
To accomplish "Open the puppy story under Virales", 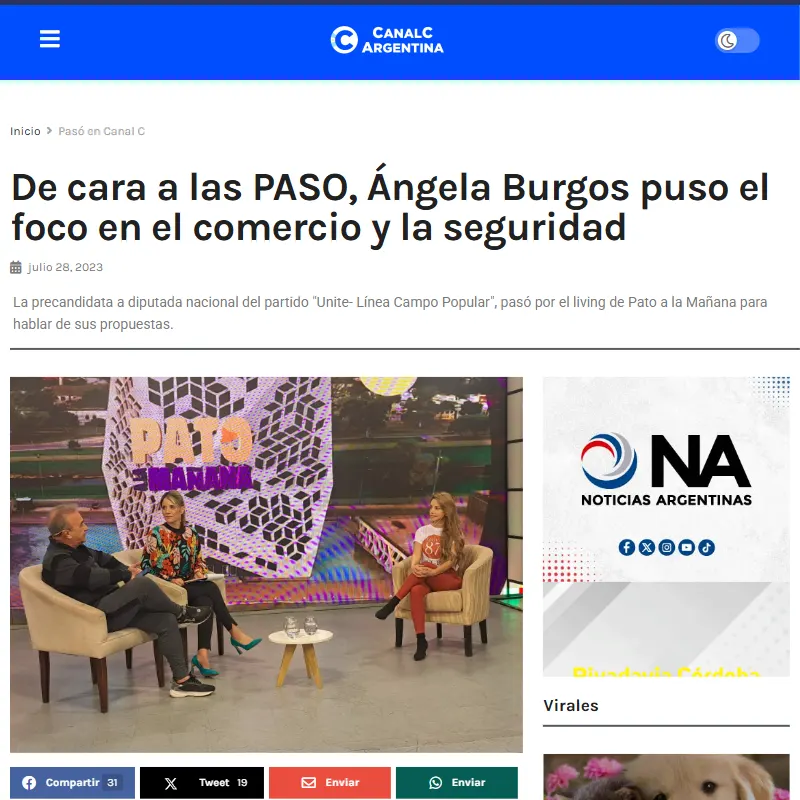I will 666,777.
